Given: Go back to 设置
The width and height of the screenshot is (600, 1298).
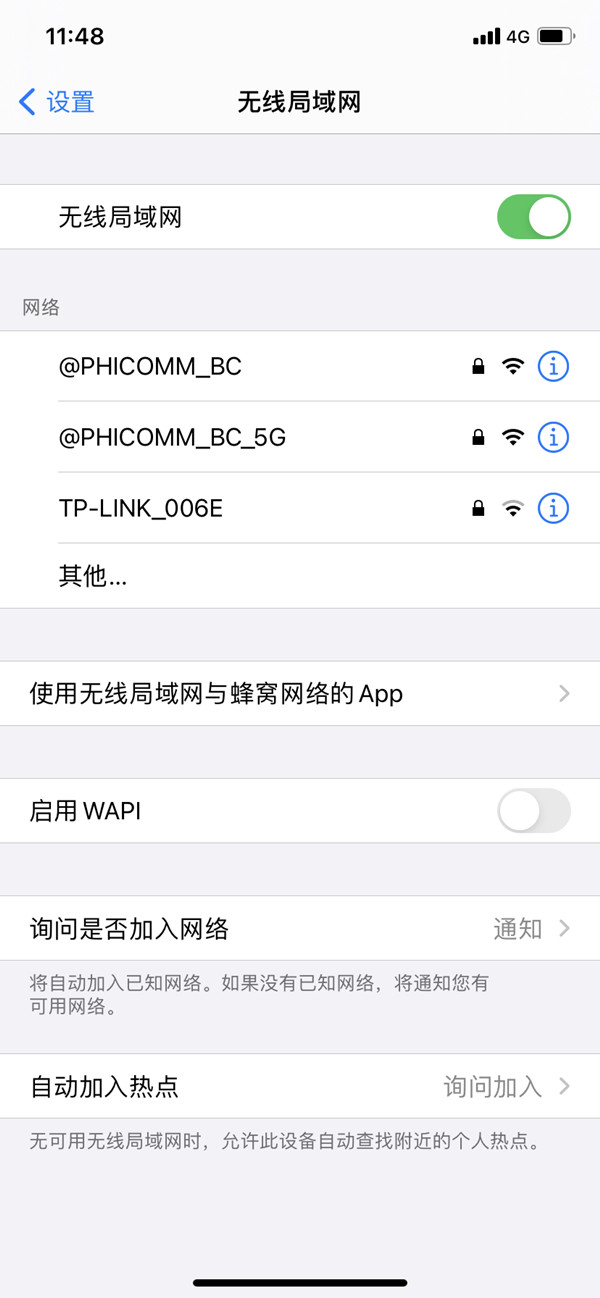Looking at the screenshot, I should pos(57,101).
